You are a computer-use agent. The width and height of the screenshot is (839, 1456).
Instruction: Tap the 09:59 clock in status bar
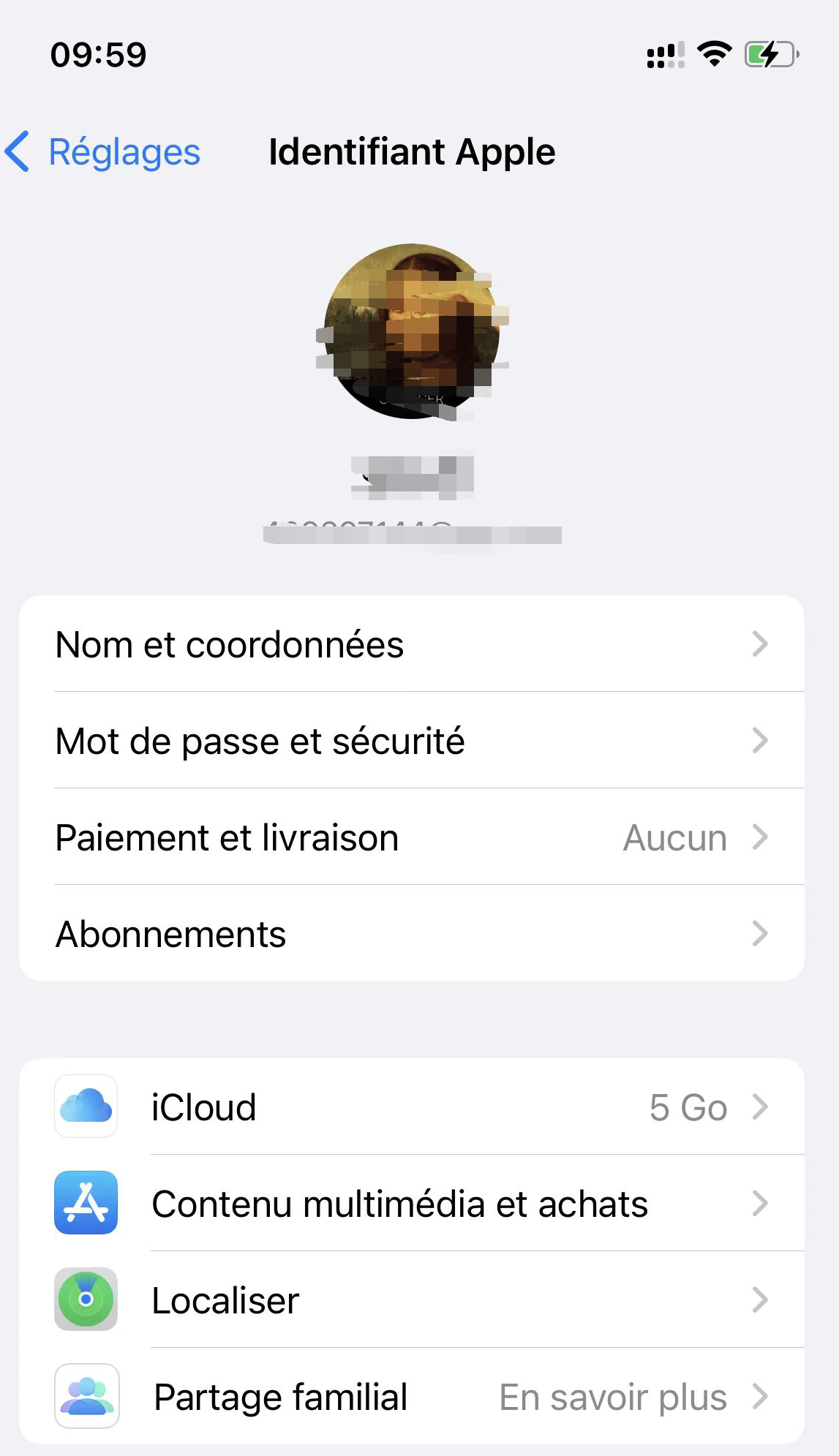[x=99, y=52]
